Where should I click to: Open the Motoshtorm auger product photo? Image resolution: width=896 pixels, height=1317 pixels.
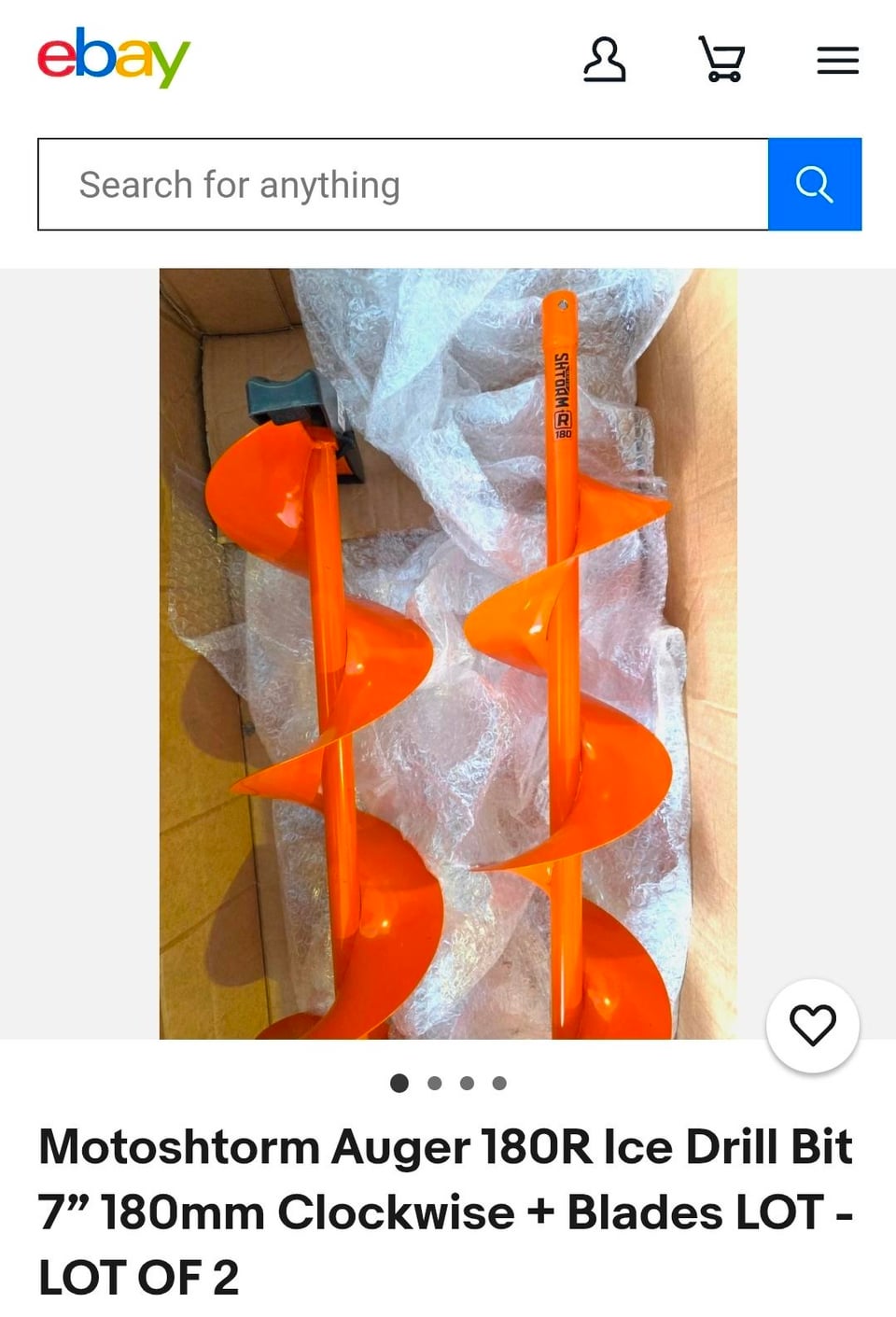pos(448,653)
